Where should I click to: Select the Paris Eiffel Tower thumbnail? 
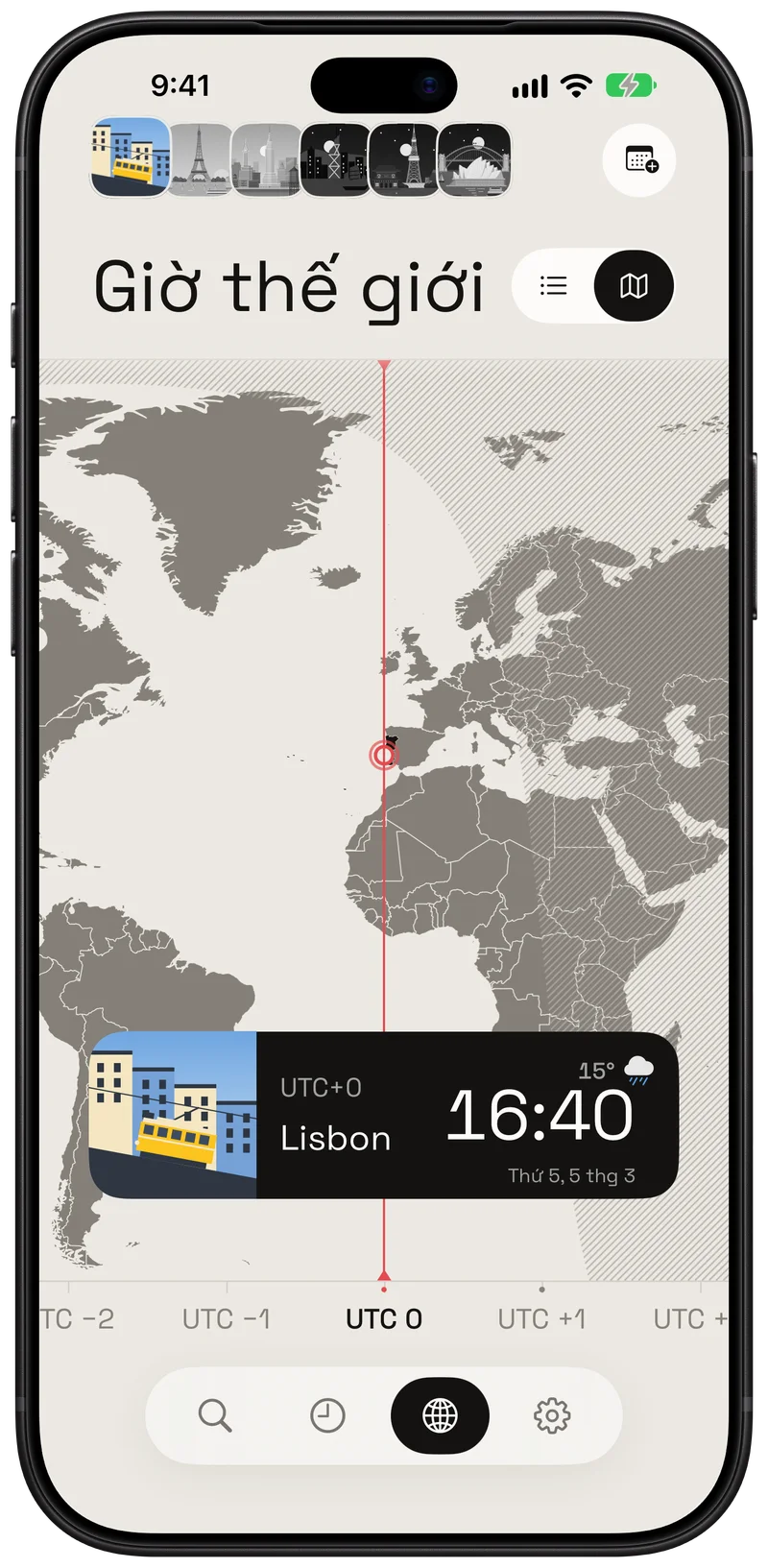pos(200,159)
